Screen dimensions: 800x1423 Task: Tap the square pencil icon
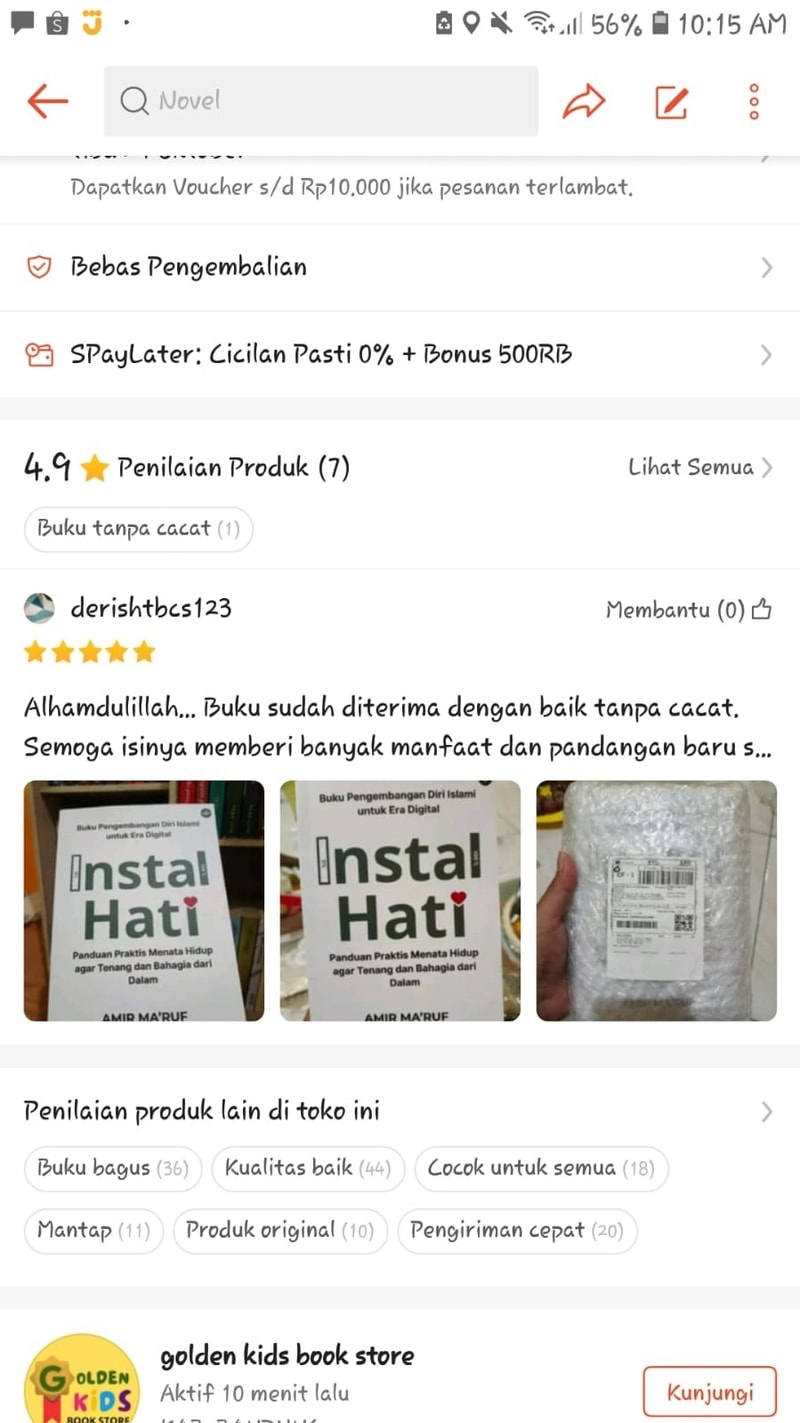tap(671, 101)
